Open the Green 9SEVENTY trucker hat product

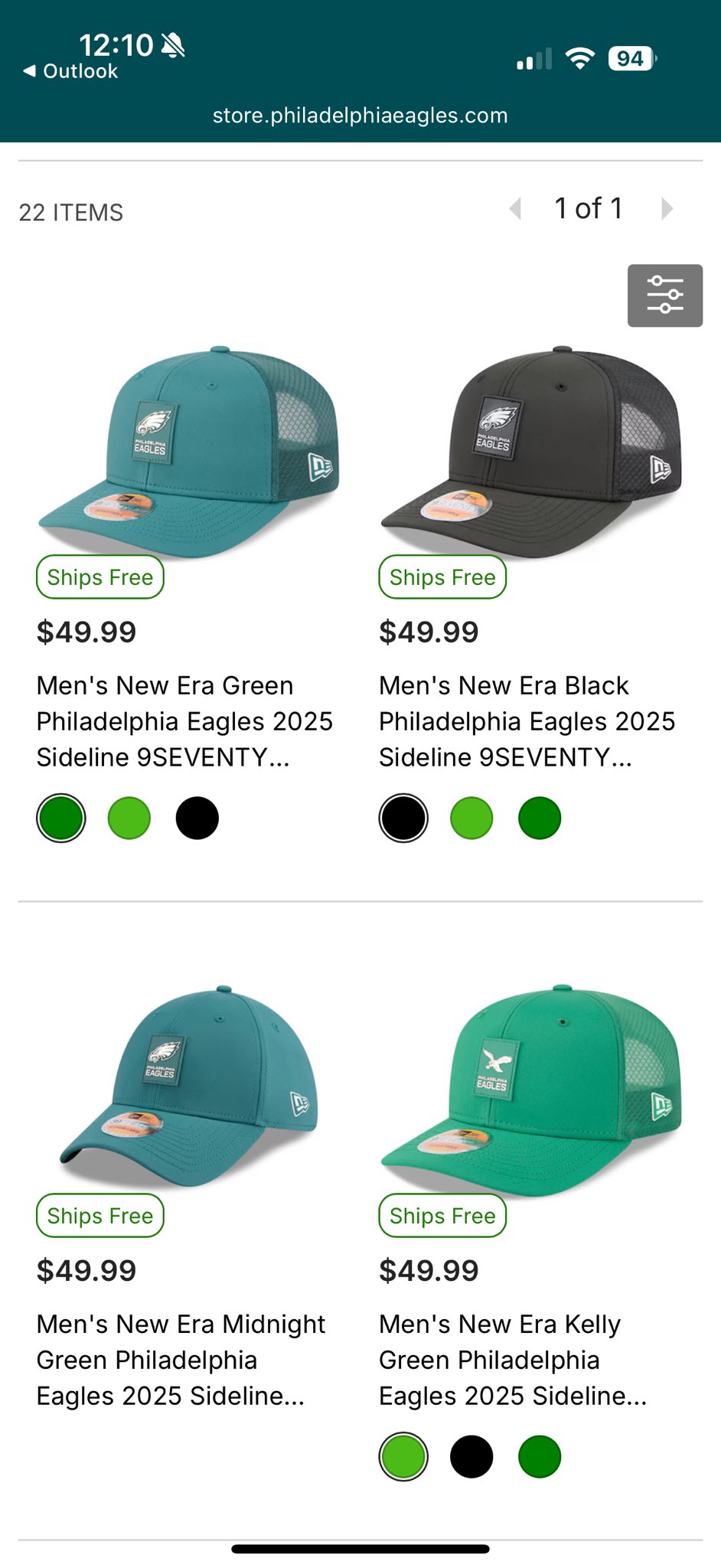point(188,452)
